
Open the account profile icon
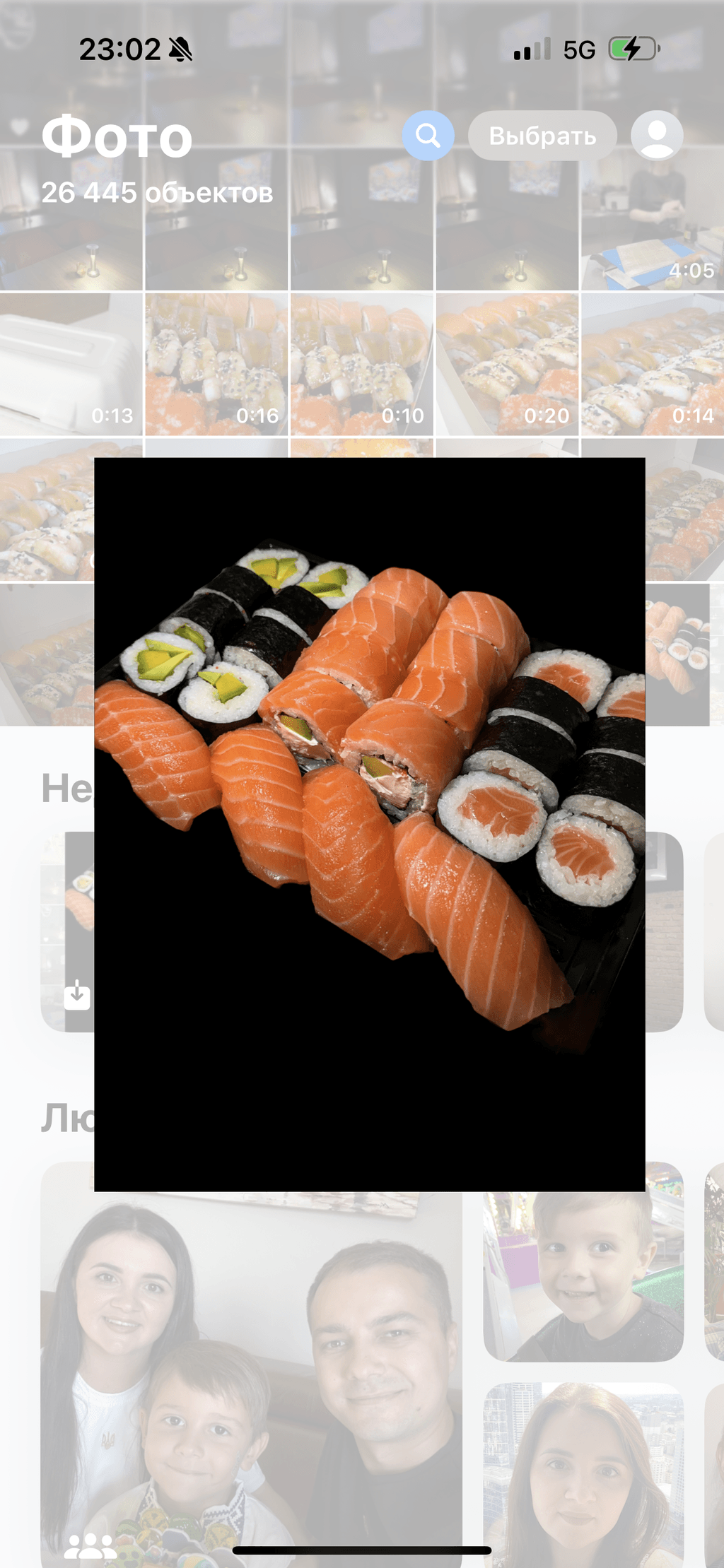point(657,135)
